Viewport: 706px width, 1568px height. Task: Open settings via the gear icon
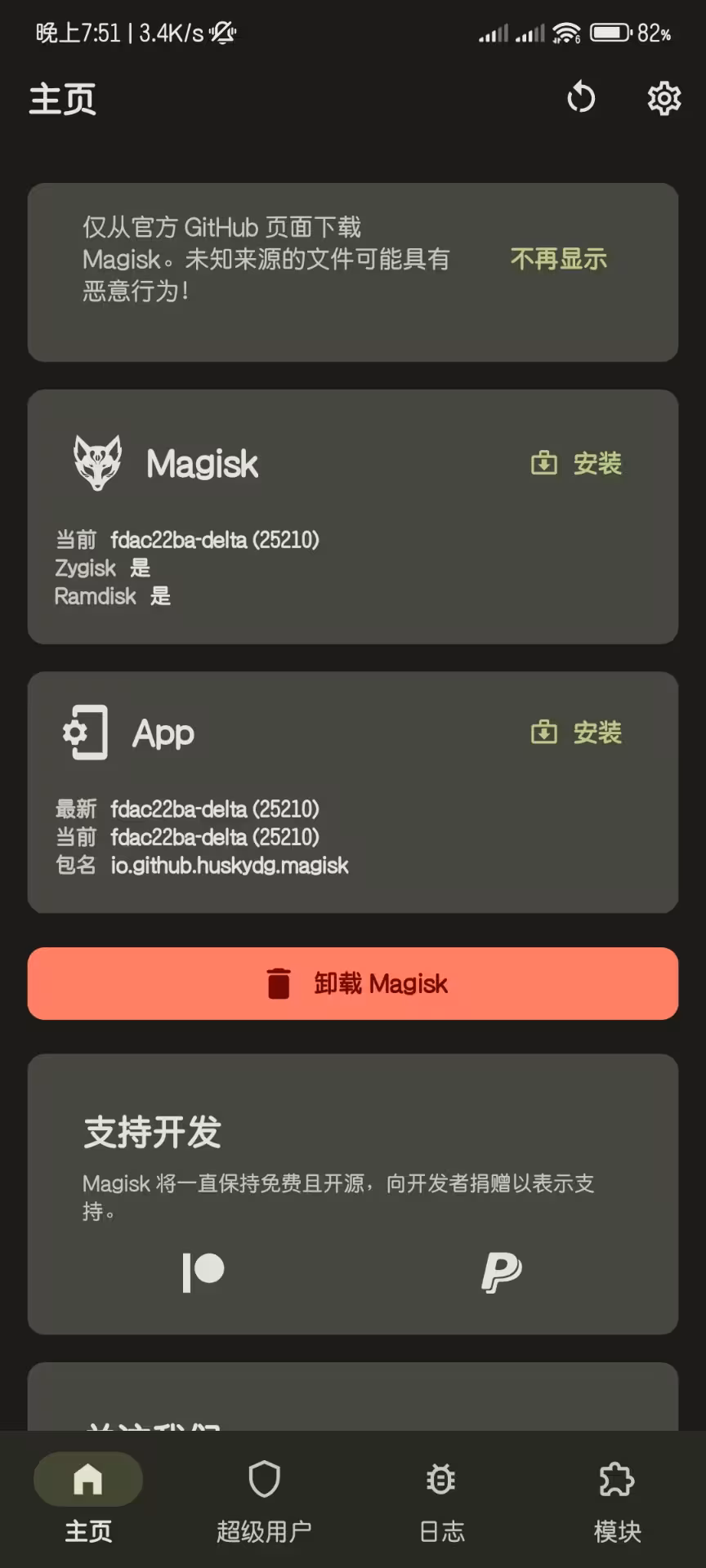pyautogui.click(x=664, y=98)
